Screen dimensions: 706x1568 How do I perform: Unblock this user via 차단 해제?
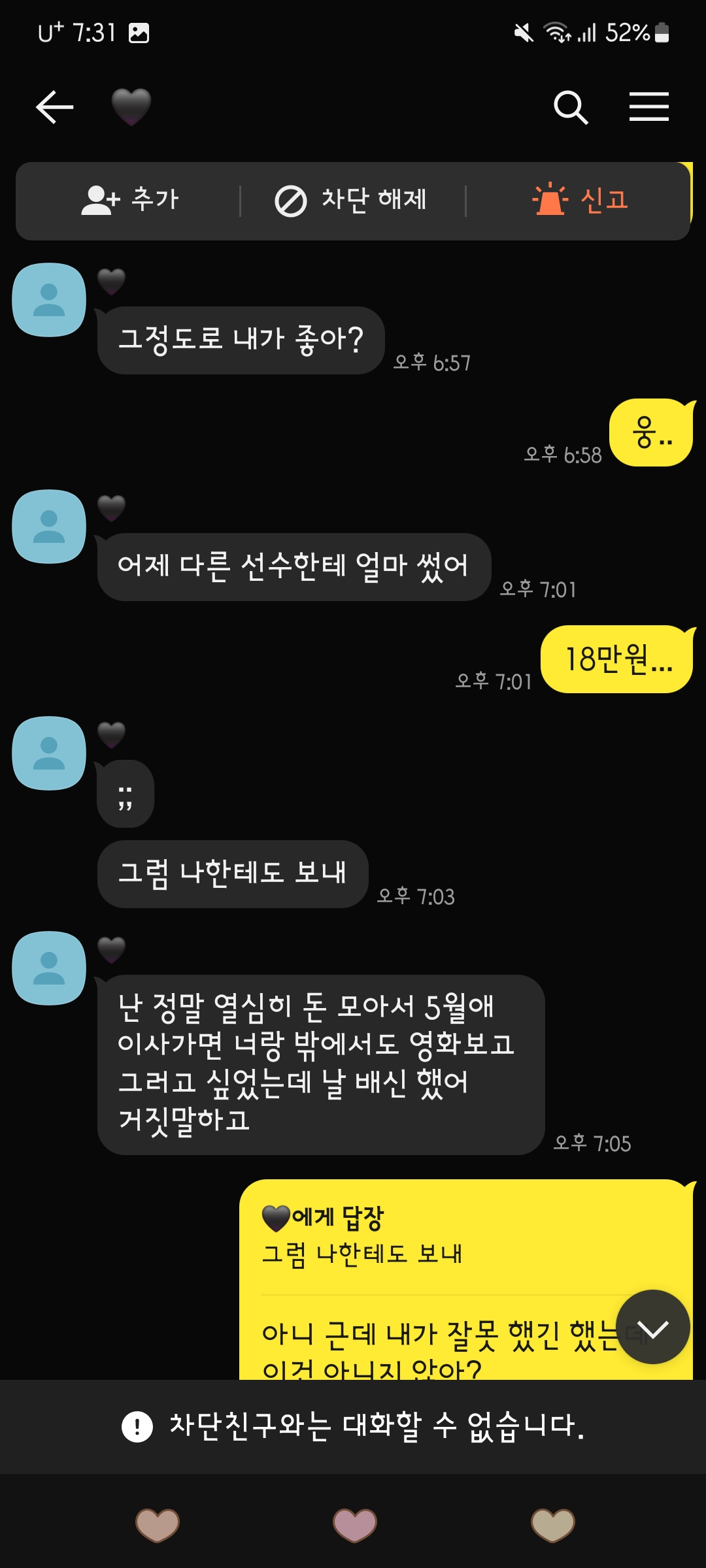(352, 200)
